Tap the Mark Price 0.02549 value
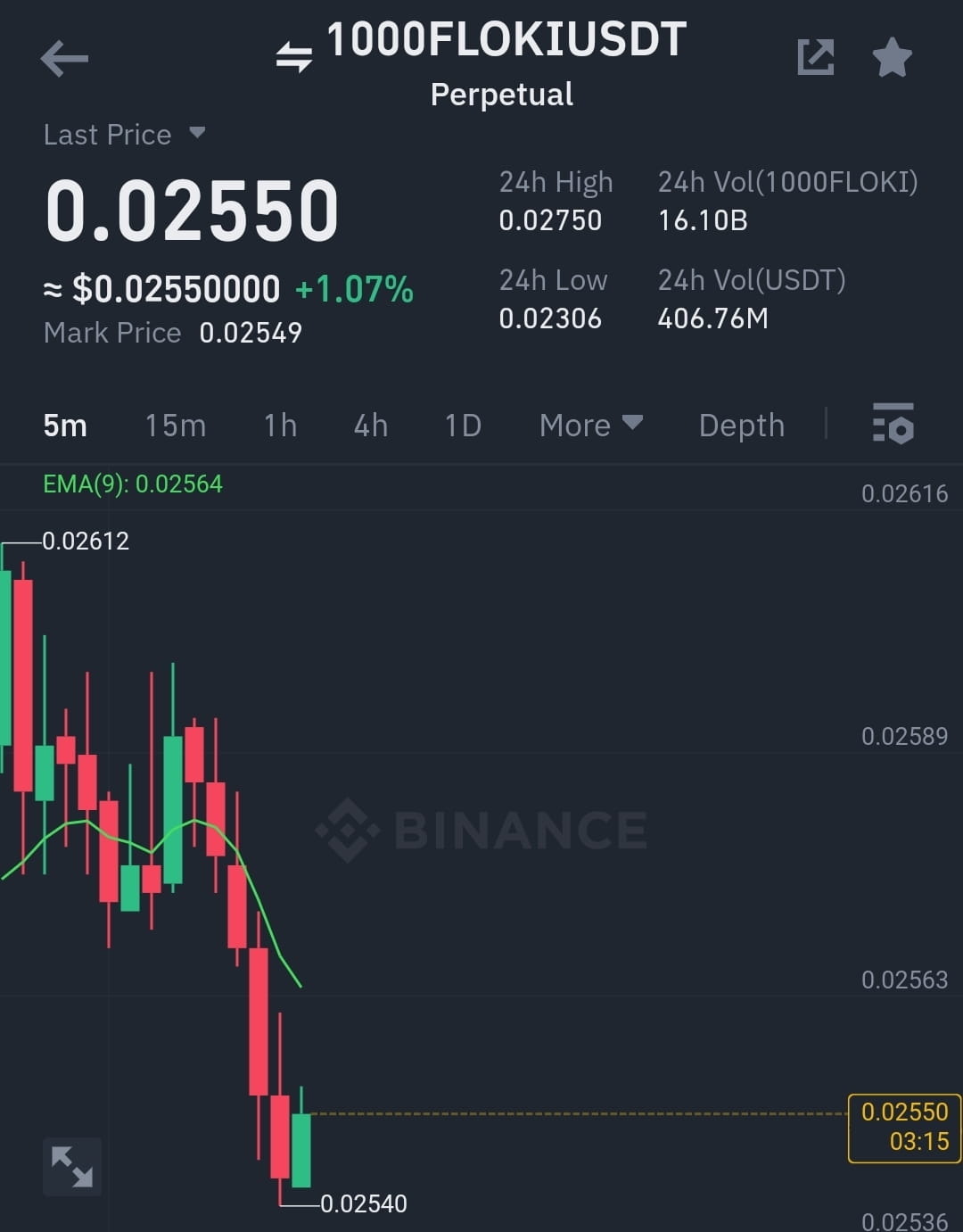The height and width of the screenshot is (1232, 963). 251,333
